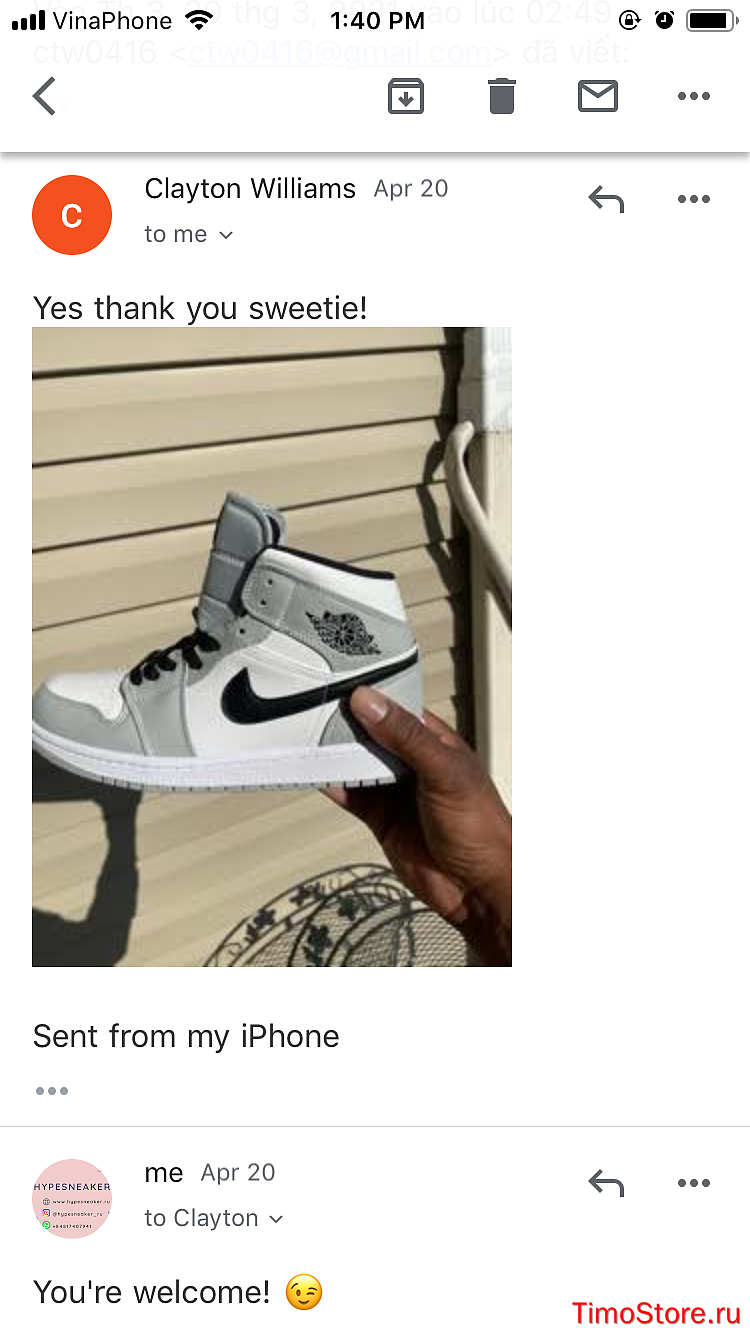Mark conversation as unread
Viewport: 750px width, 1334px height.
pyautogui.click(x=598, y=97)
